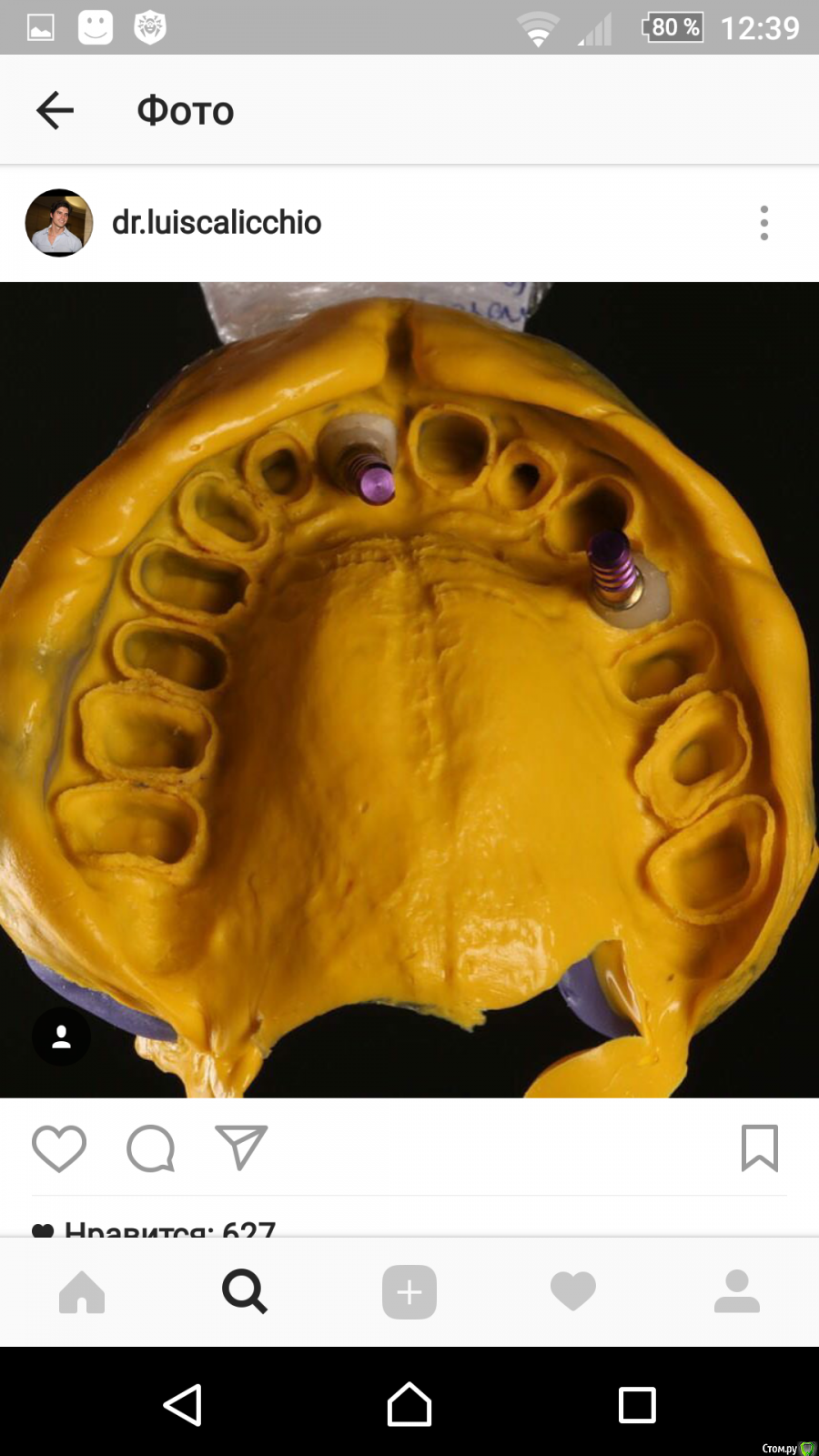
Task: Tap the system home button
Action: coord(409,1405)
